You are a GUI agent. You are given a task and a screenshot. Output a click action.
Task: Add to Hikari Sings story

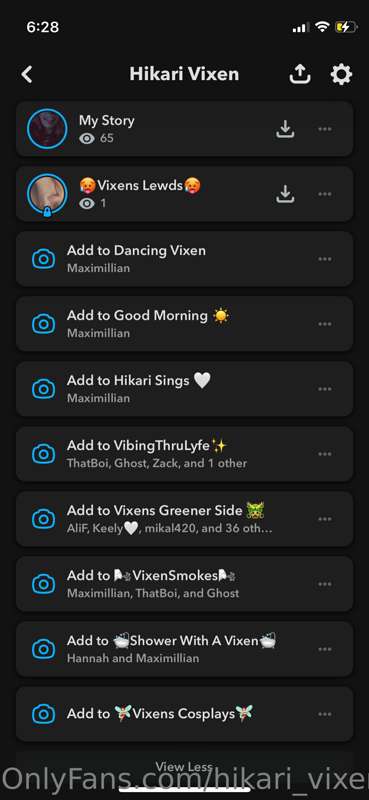coord(184,389)
